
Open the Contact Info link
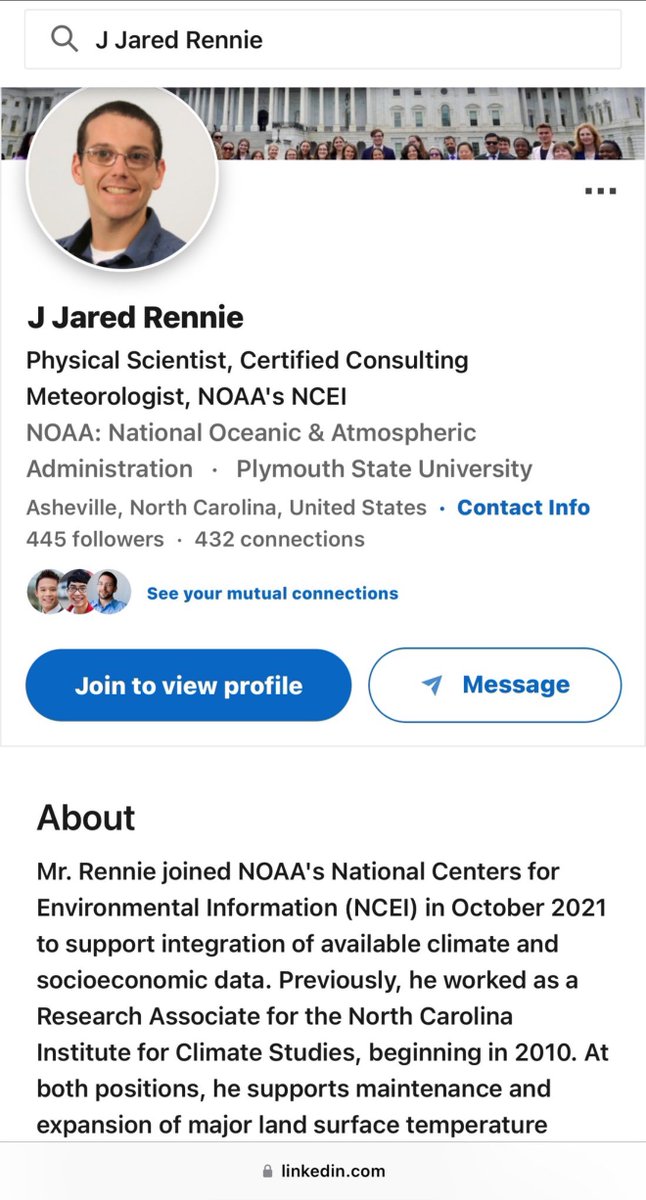pos(523,508)
